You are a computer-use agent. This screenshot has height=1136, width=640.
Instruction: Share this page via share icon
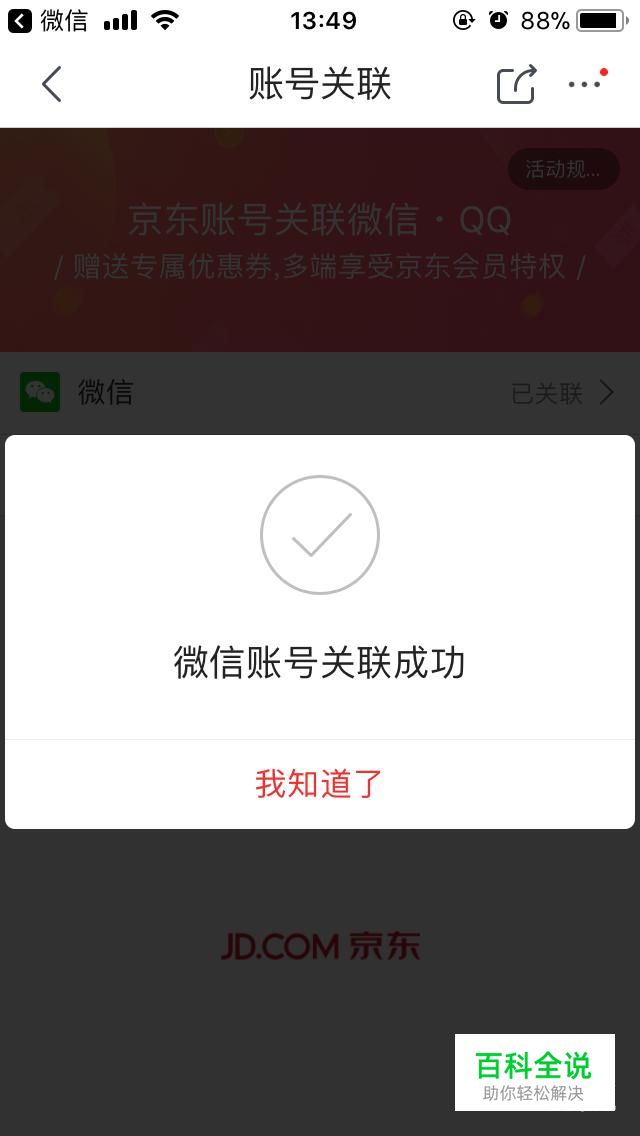coord(517,84)
